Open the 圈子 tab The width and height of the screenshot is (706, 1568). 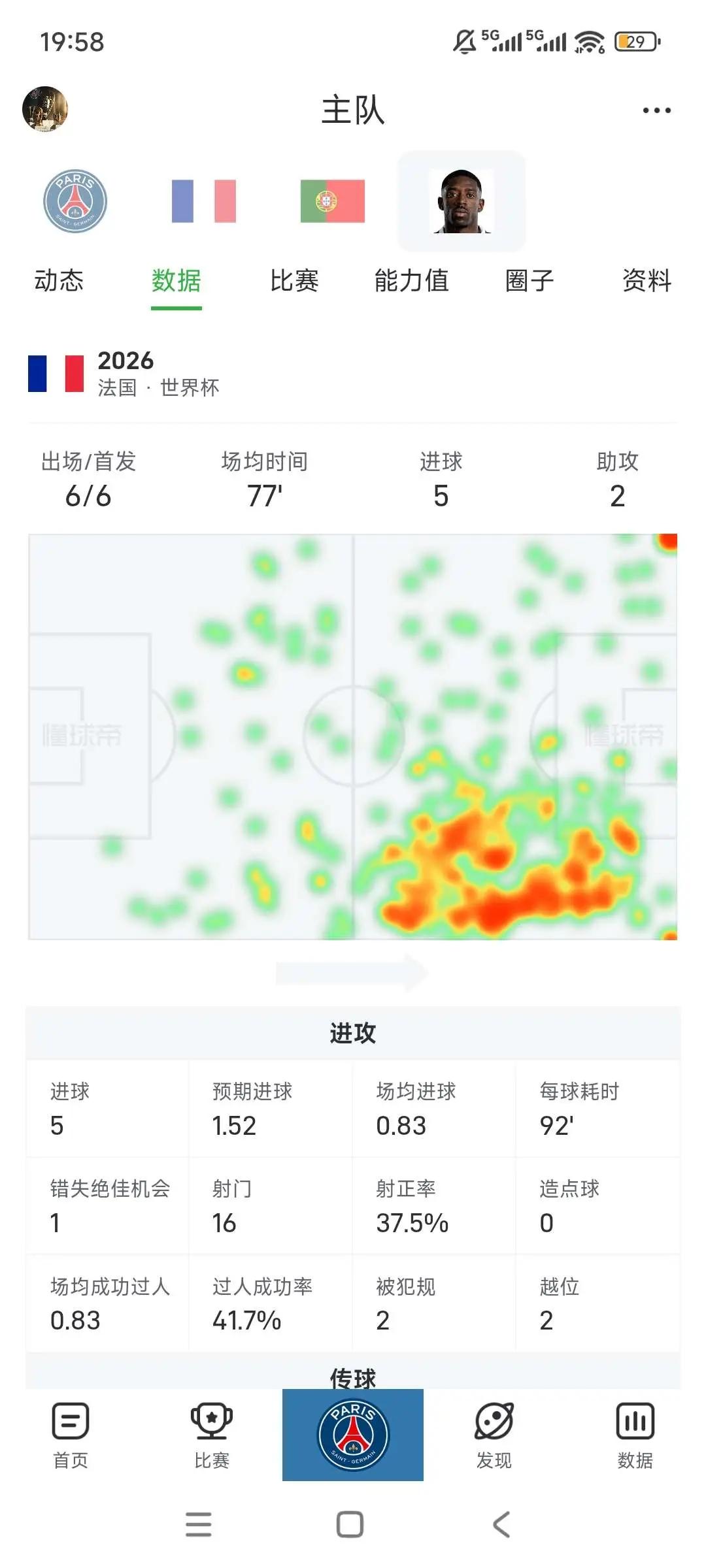click(x=529, y=281)
